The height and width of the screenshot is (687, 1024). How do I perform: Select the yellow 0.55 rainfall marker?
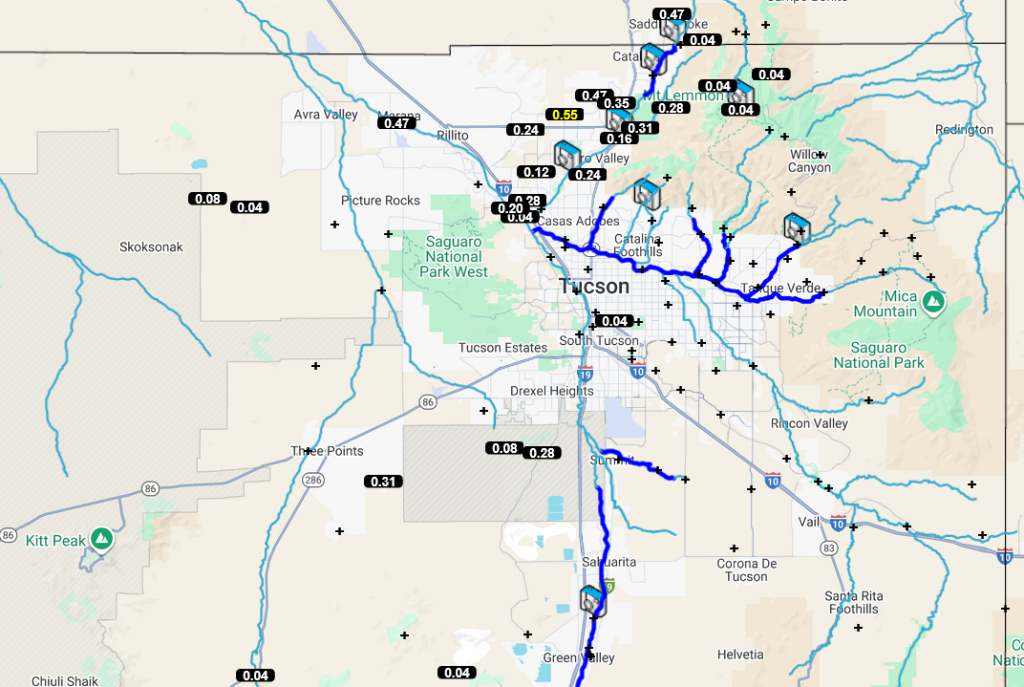pos(565,115)
